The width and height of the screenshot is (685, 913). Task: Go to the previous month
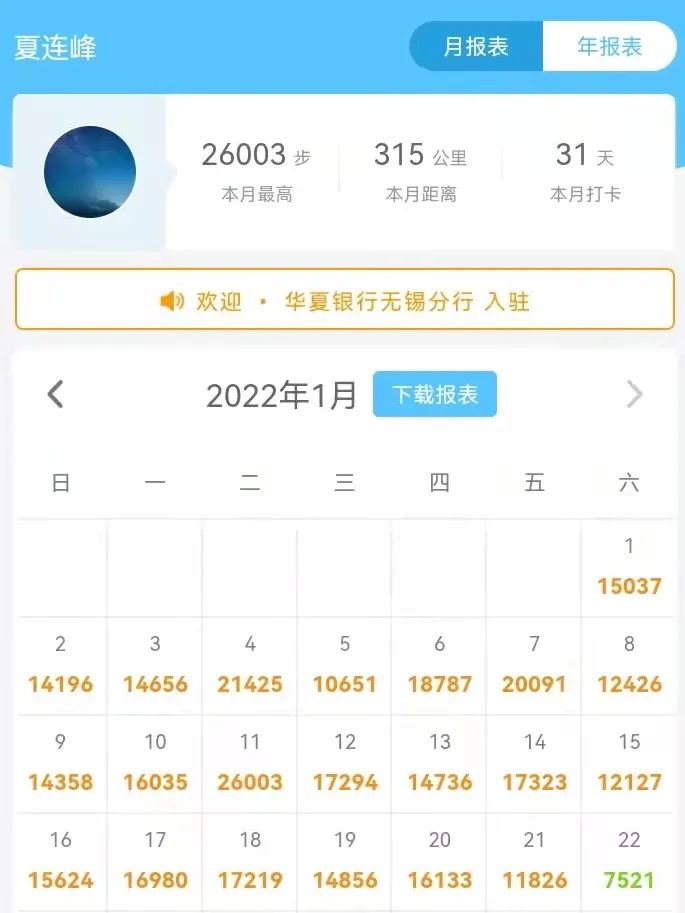click(56, 395)
